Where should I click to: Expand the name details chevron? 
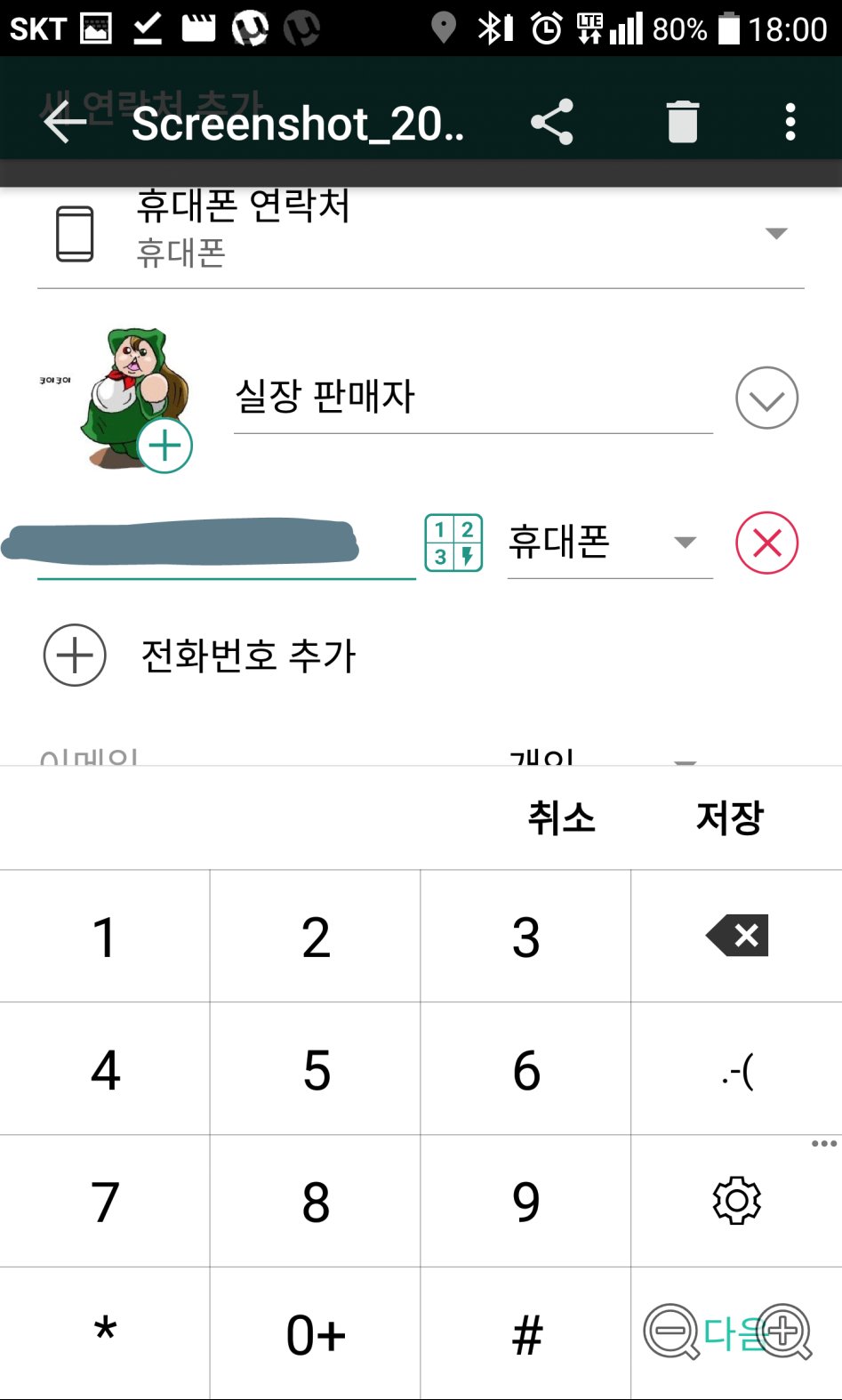click(766, 398)
